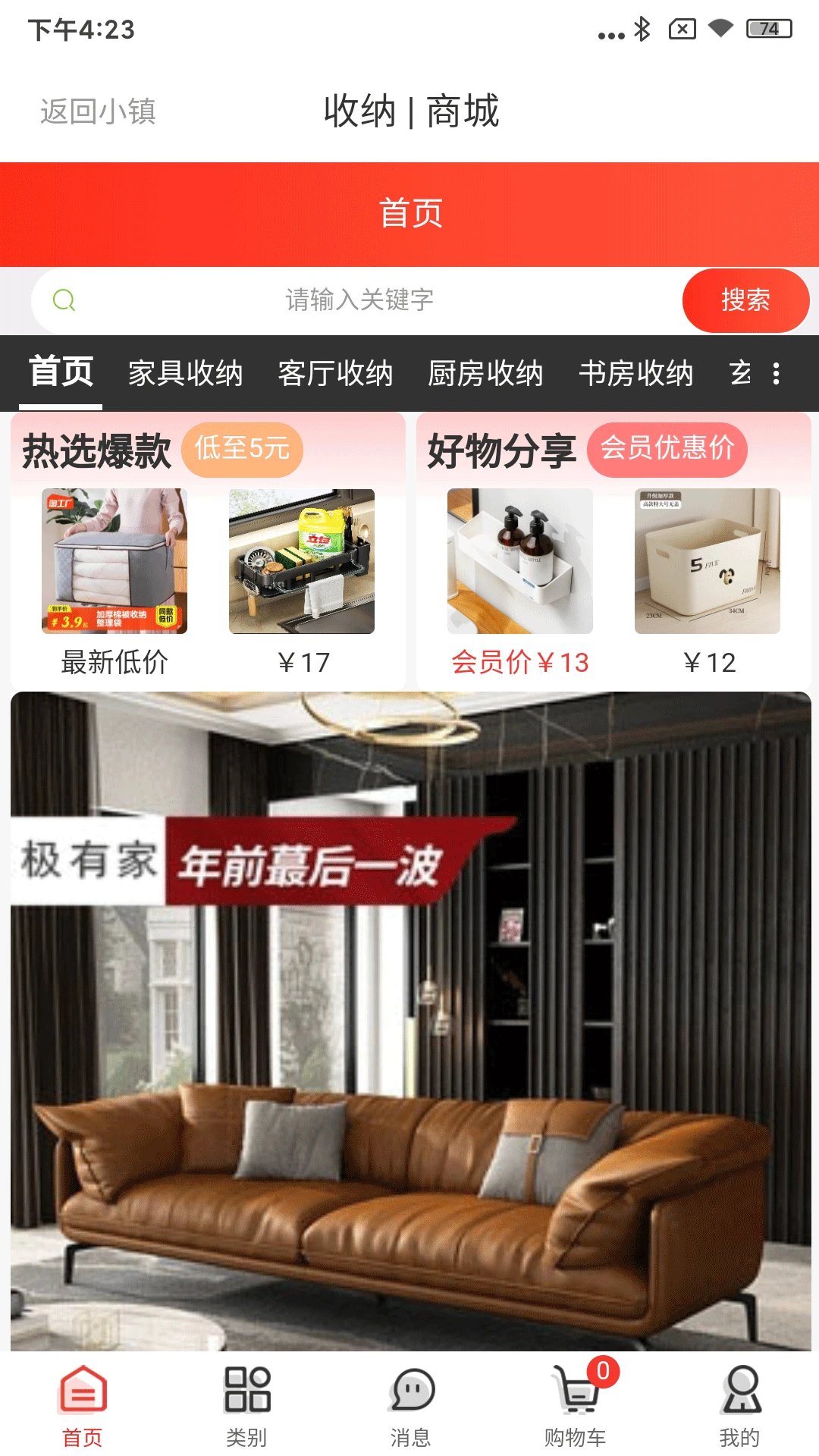Open the ¥12 storage box in 好物分享
The image size is (819, 1456).
pyautogui.click(x=708, y=561)
